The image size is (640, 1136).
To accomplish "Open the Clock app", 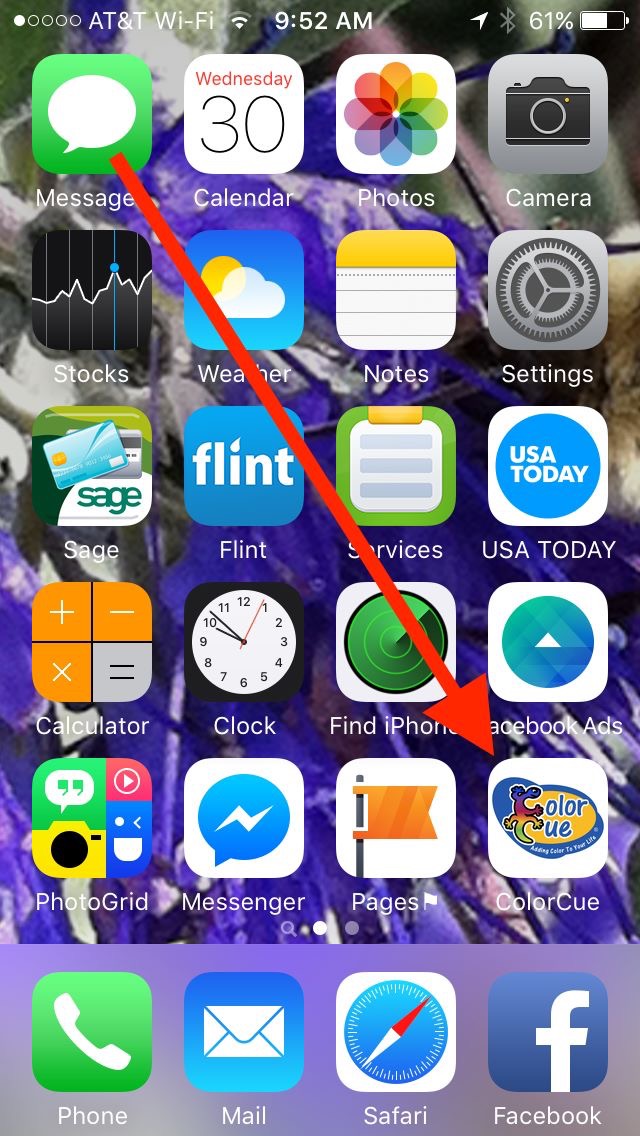I will [244, 642].
